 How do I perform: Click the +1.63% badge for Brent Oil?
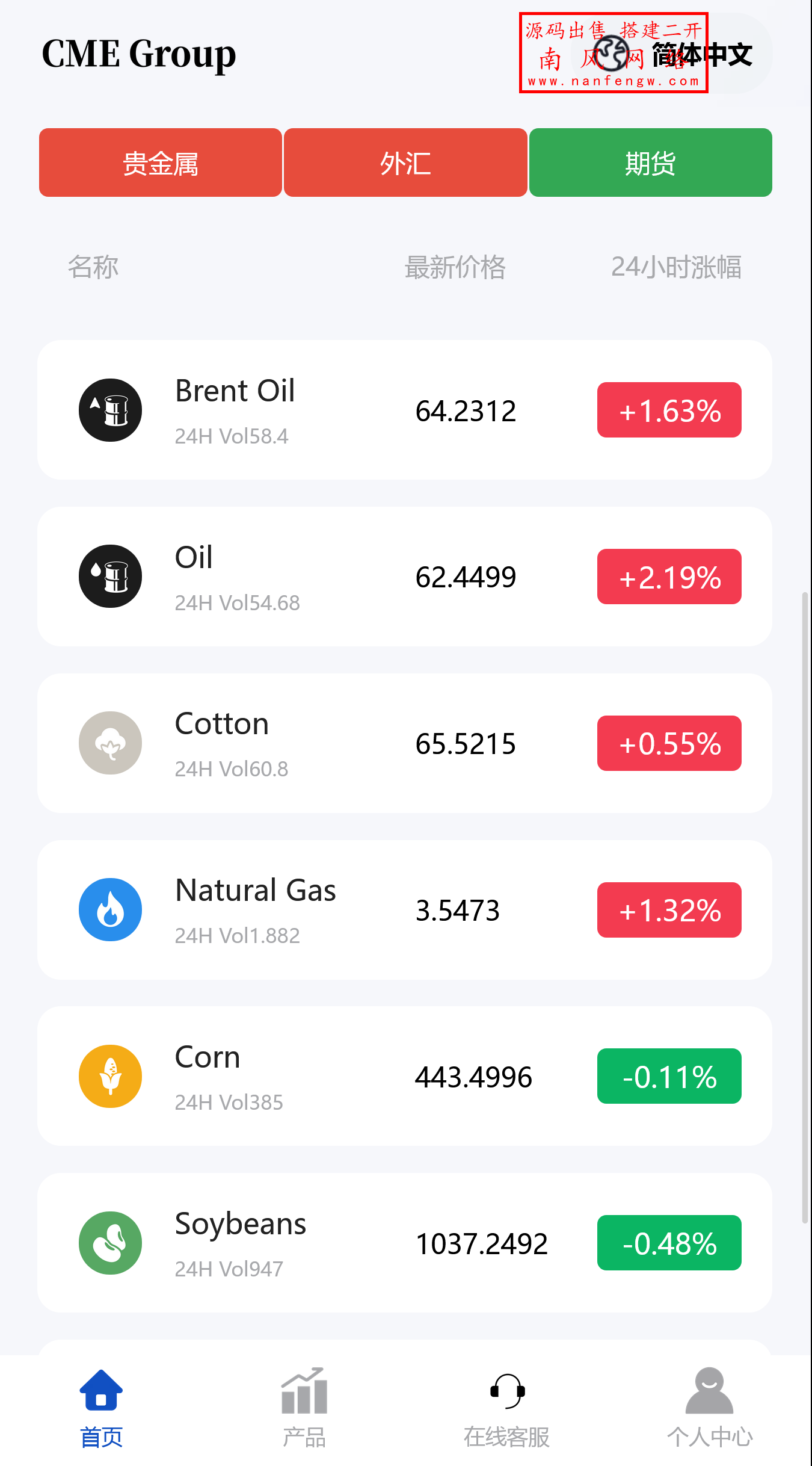[x=669, y=410]
